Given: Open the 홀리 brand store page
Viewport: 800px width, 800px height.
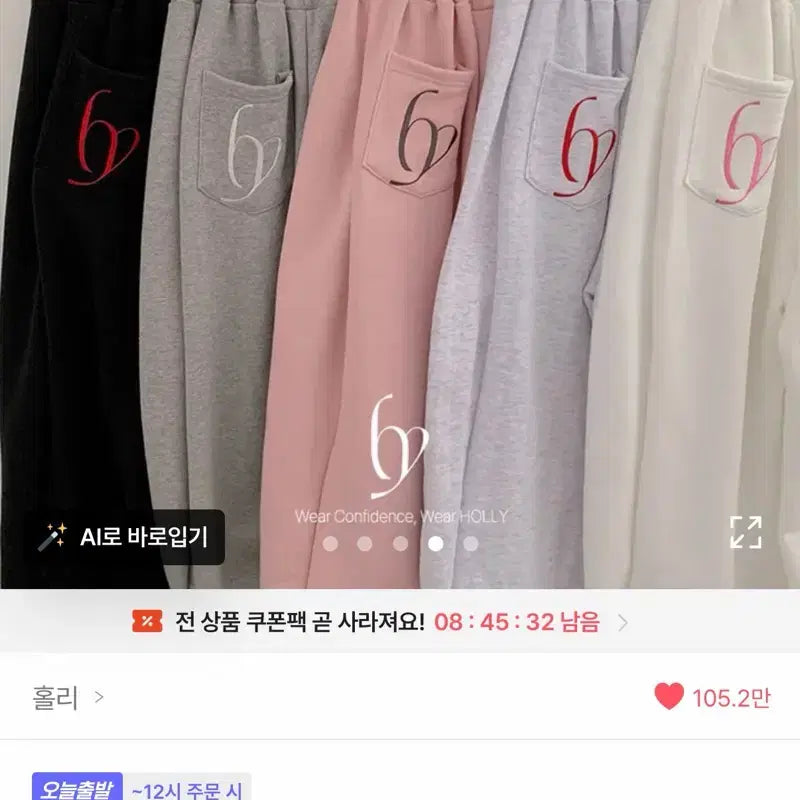Looking at the screenshot, I should (x=68, y=697).
